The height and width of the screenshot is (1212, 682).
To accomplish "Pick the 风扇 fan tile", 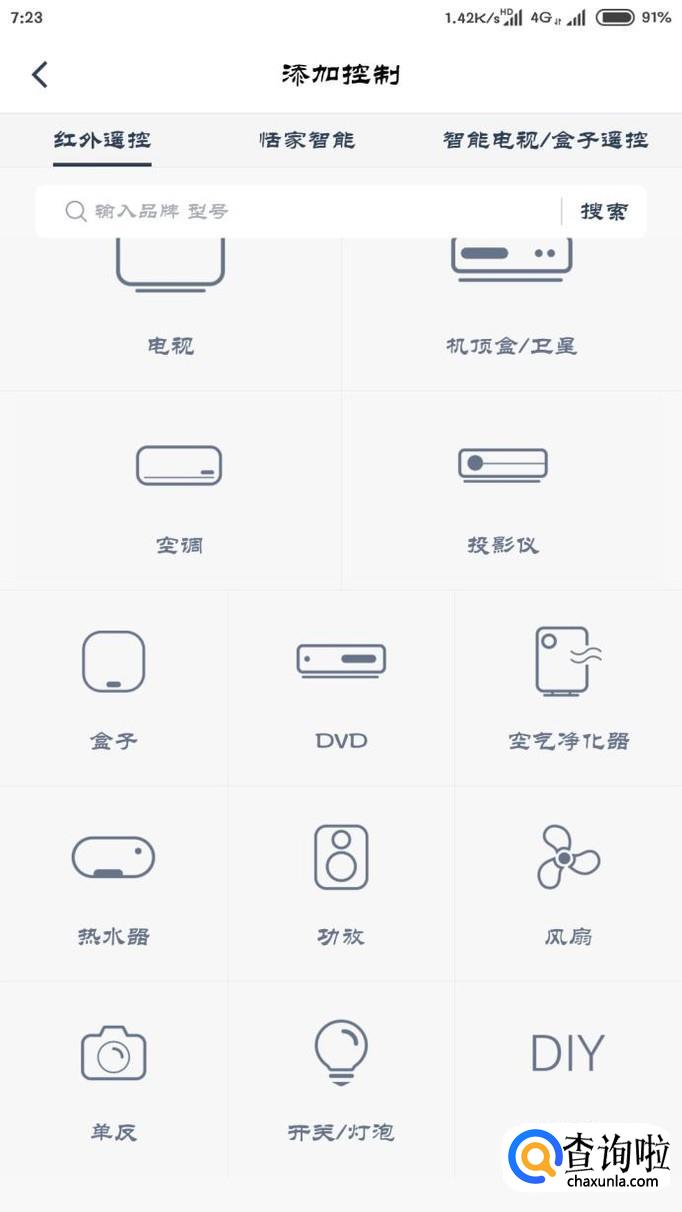I will click(x=568, y=884).
